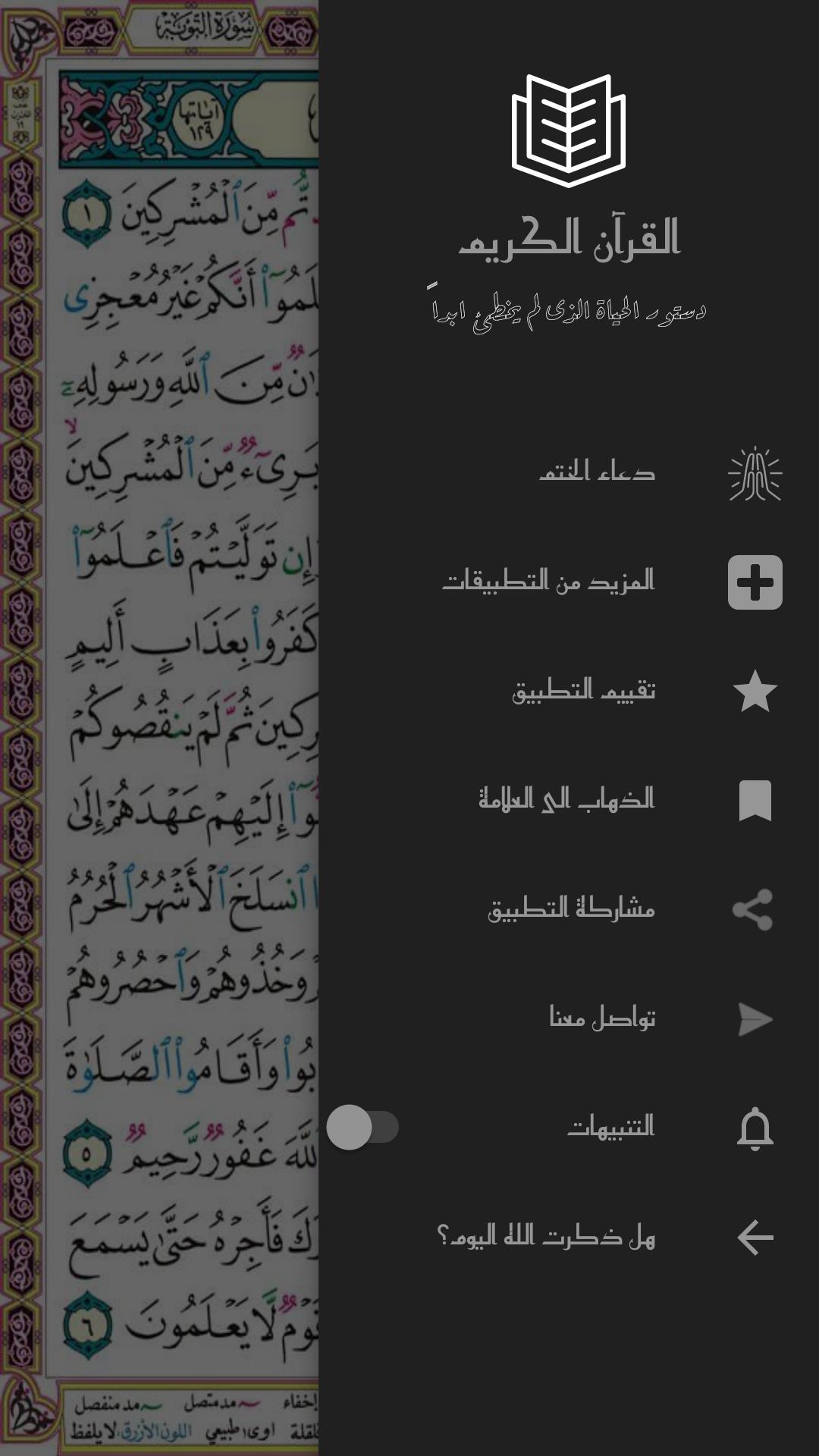Open تواصل معنا (contact us)

569,1019
